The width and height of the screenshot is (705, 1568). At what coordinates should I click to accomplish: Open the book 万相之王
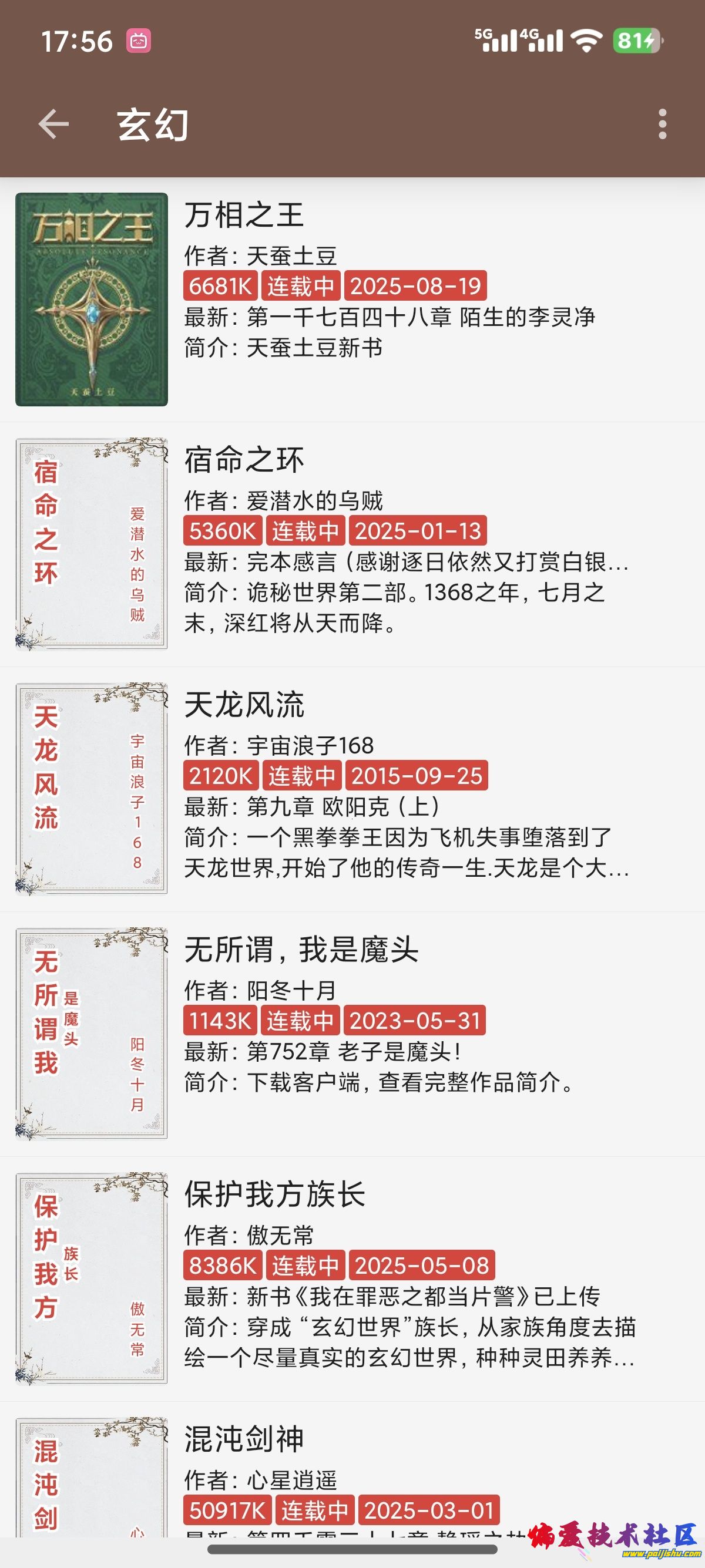(352, 300)
